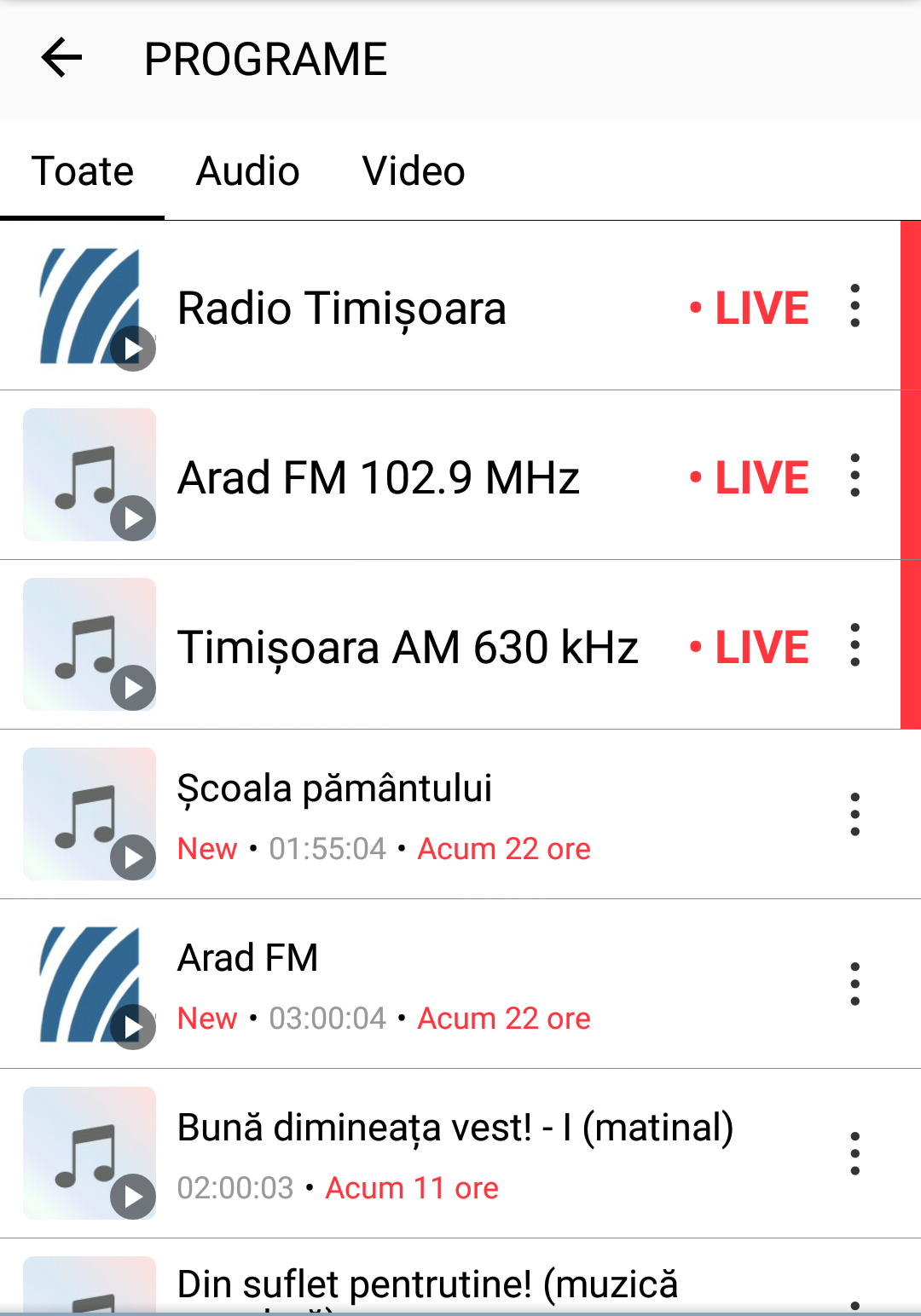The image size is (921, 1316).
Task: Open the Arad FM 03:00:04 recording
Action: click(x=384, y=984)
